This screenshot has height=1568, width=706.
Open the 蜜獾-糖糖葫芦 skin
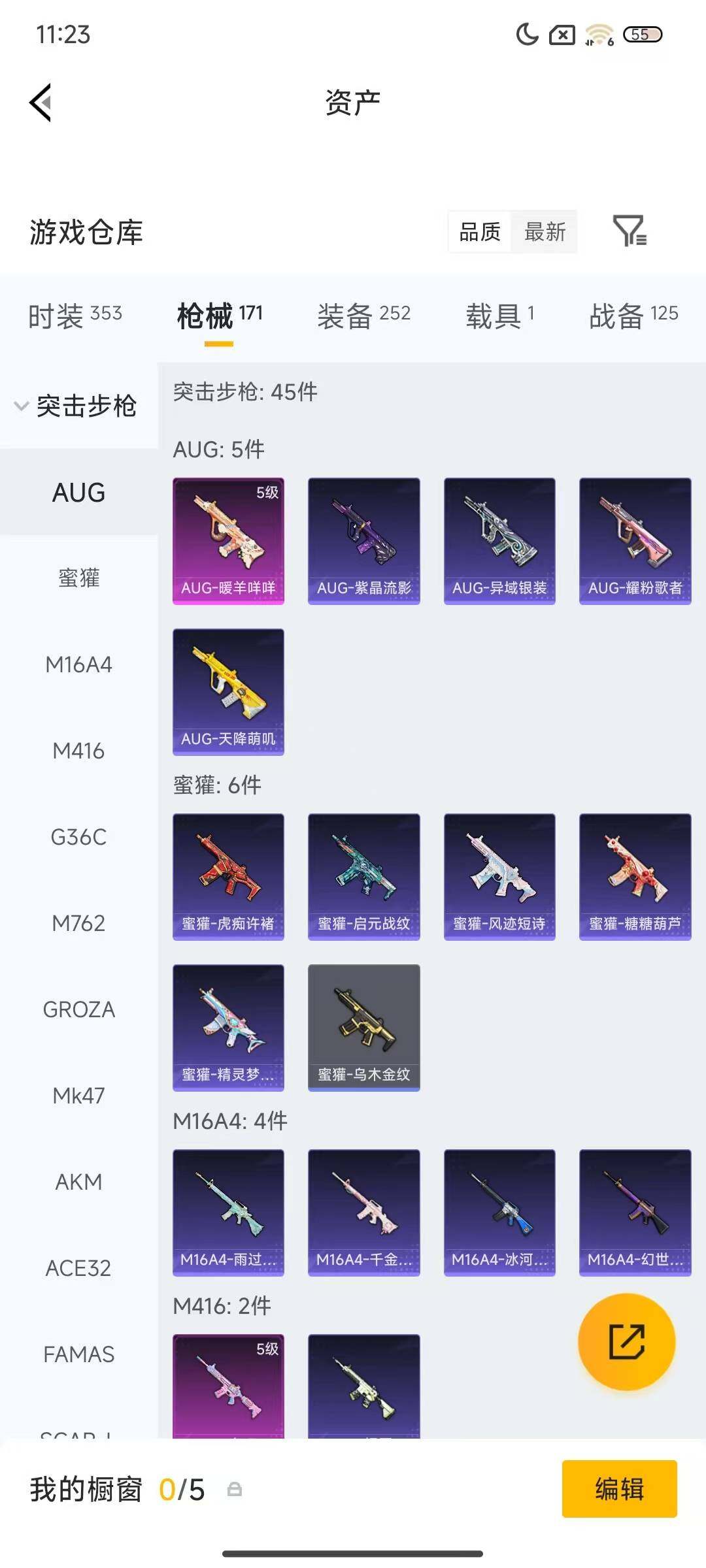635,877
